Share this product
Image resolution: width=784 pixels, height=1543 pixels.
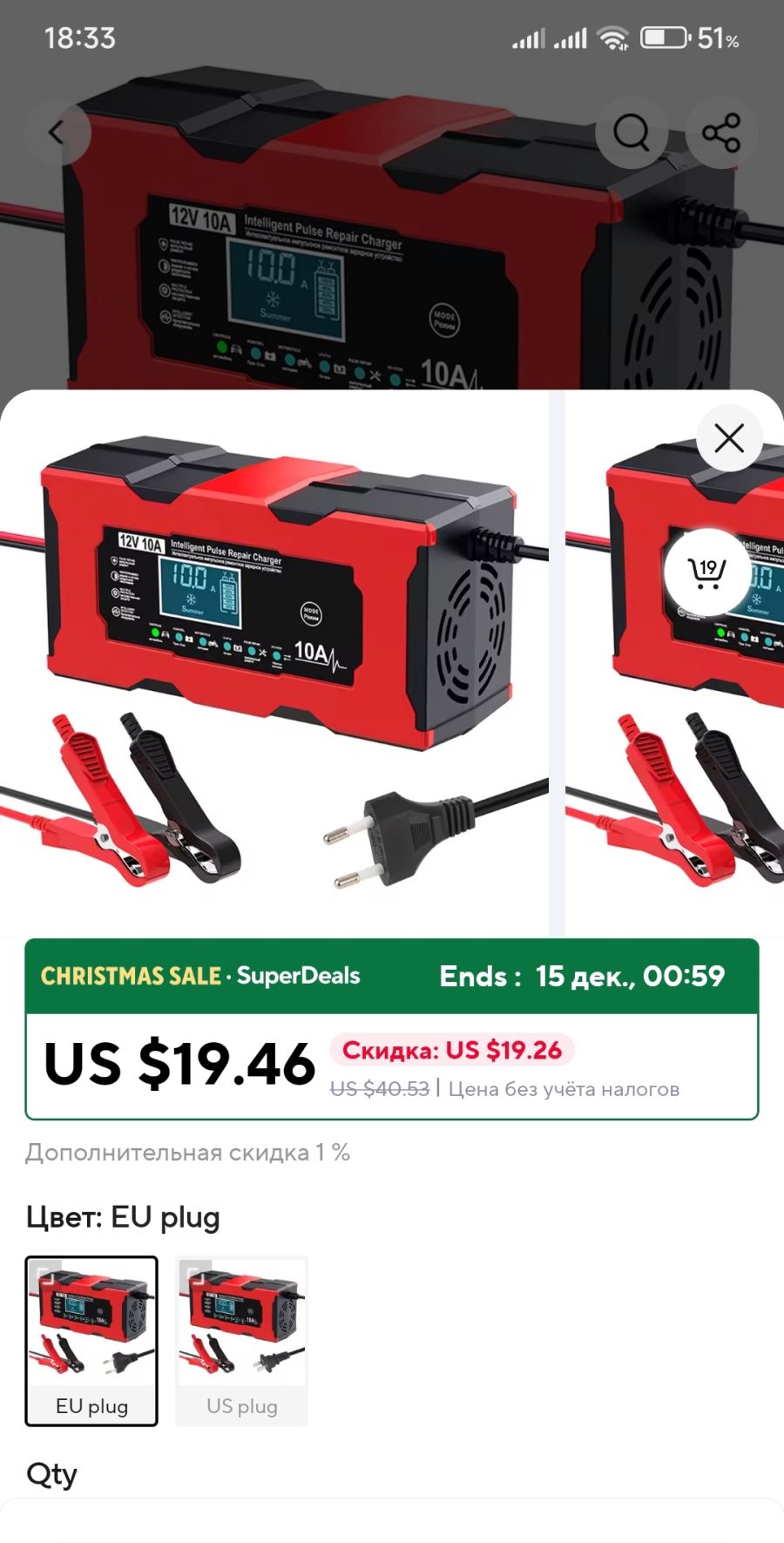tap(721, 133)
